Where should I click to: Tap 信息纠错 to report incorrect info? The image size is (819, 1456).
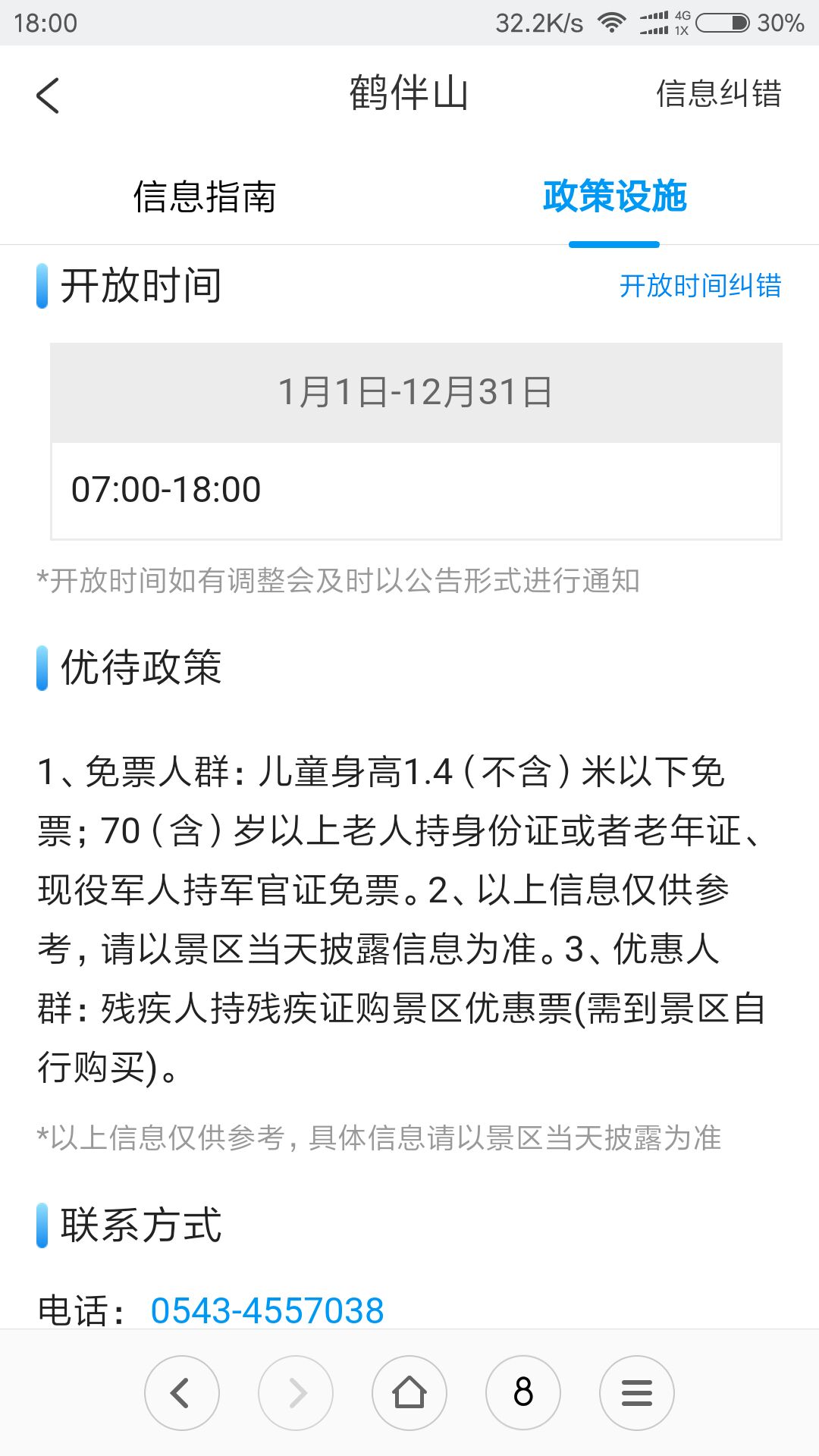coord(718,94)
